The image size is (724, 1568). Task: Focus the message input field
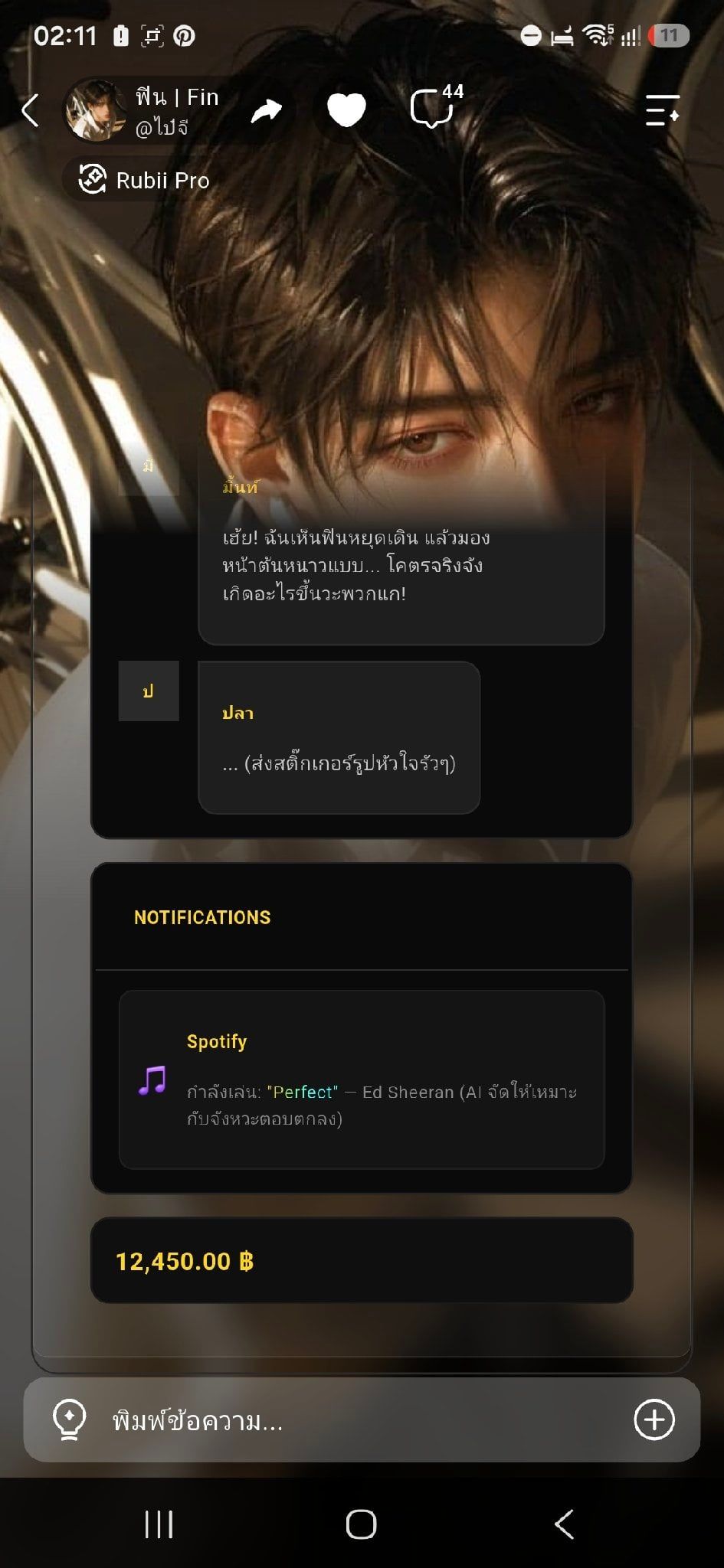[362, 1420]
